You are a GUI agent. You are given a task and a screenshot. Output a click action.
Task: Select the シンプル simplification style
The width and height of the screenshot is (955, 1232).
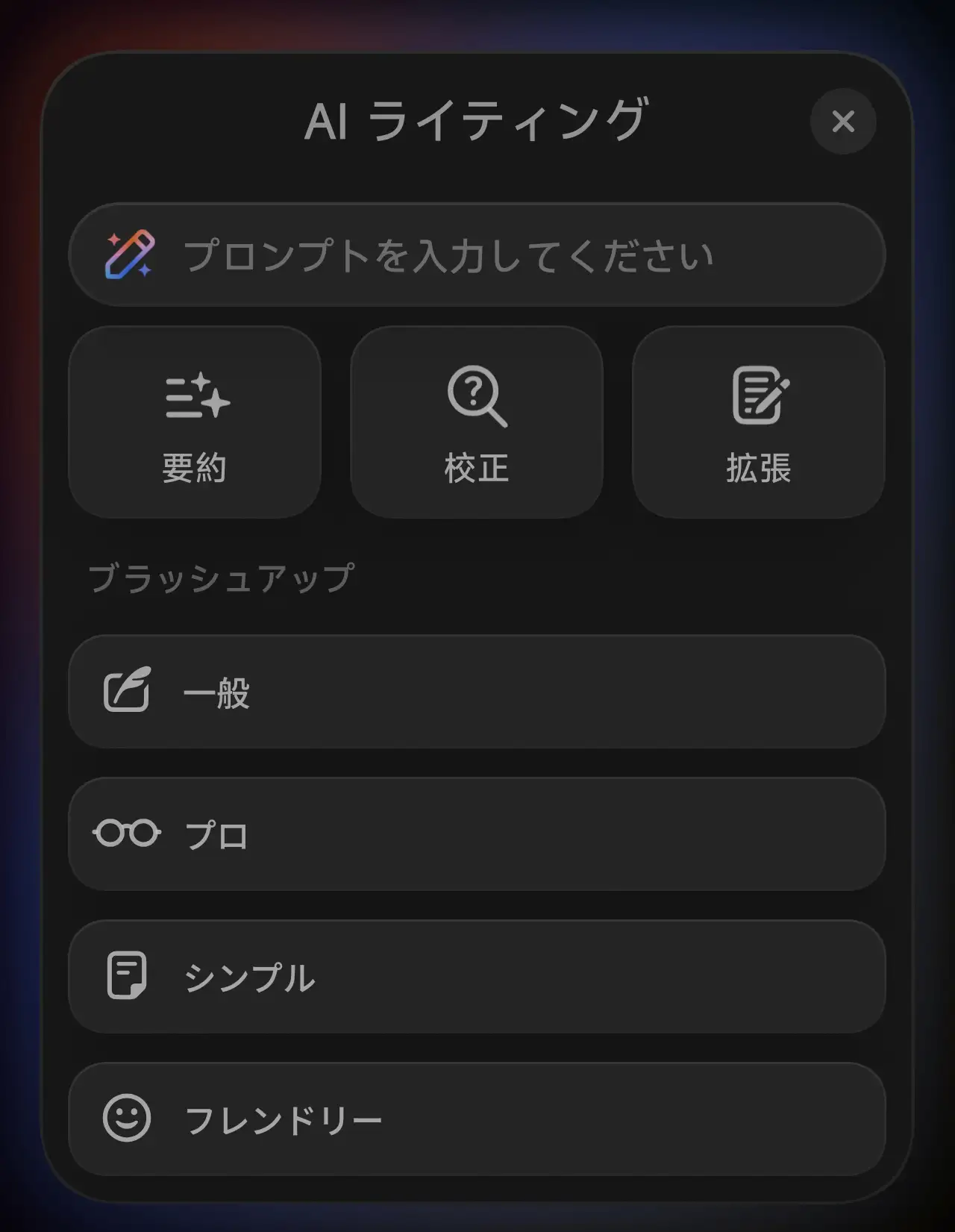click(477, 975)
